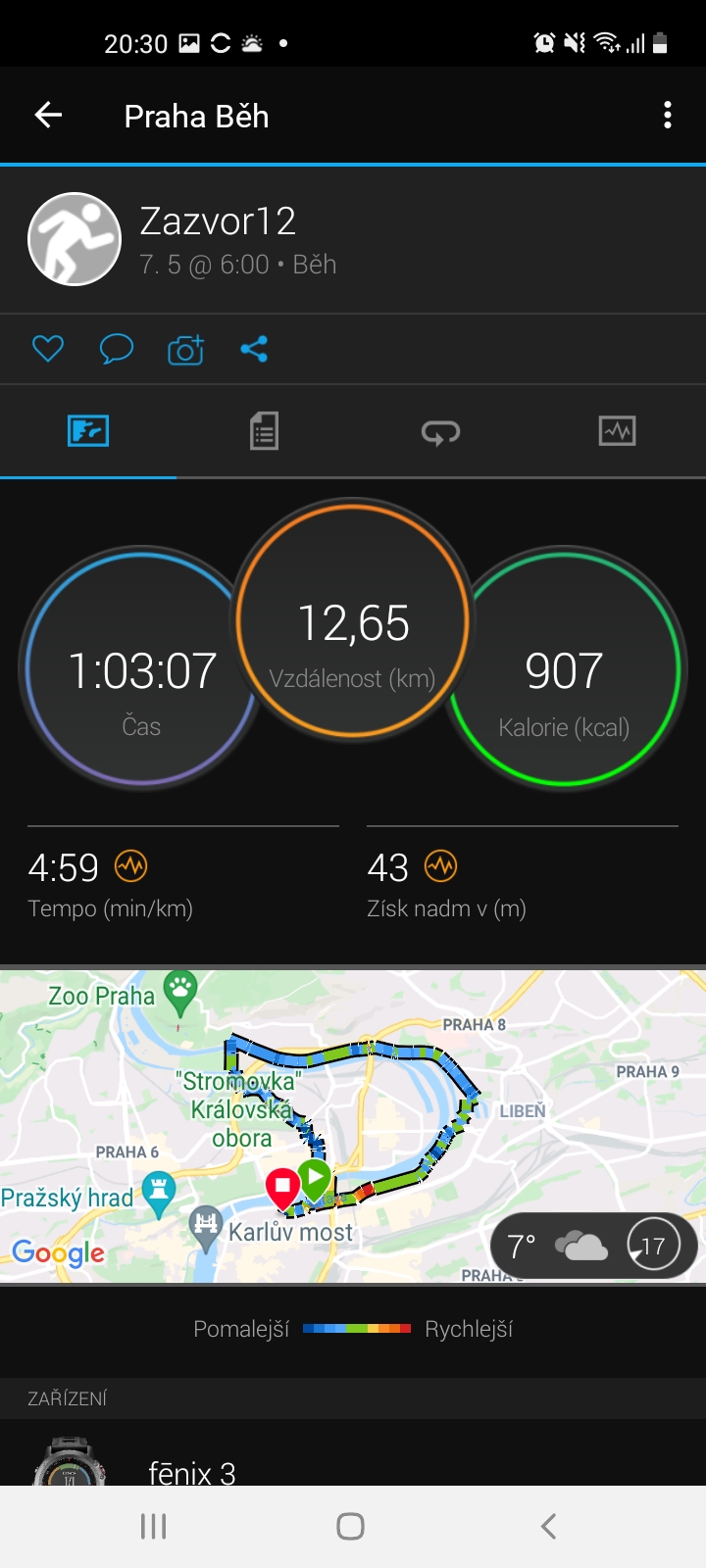This screenshot has height=1568, width=706.
Task: Open recent apps from the navigation bar
Action: (154, 1526)
